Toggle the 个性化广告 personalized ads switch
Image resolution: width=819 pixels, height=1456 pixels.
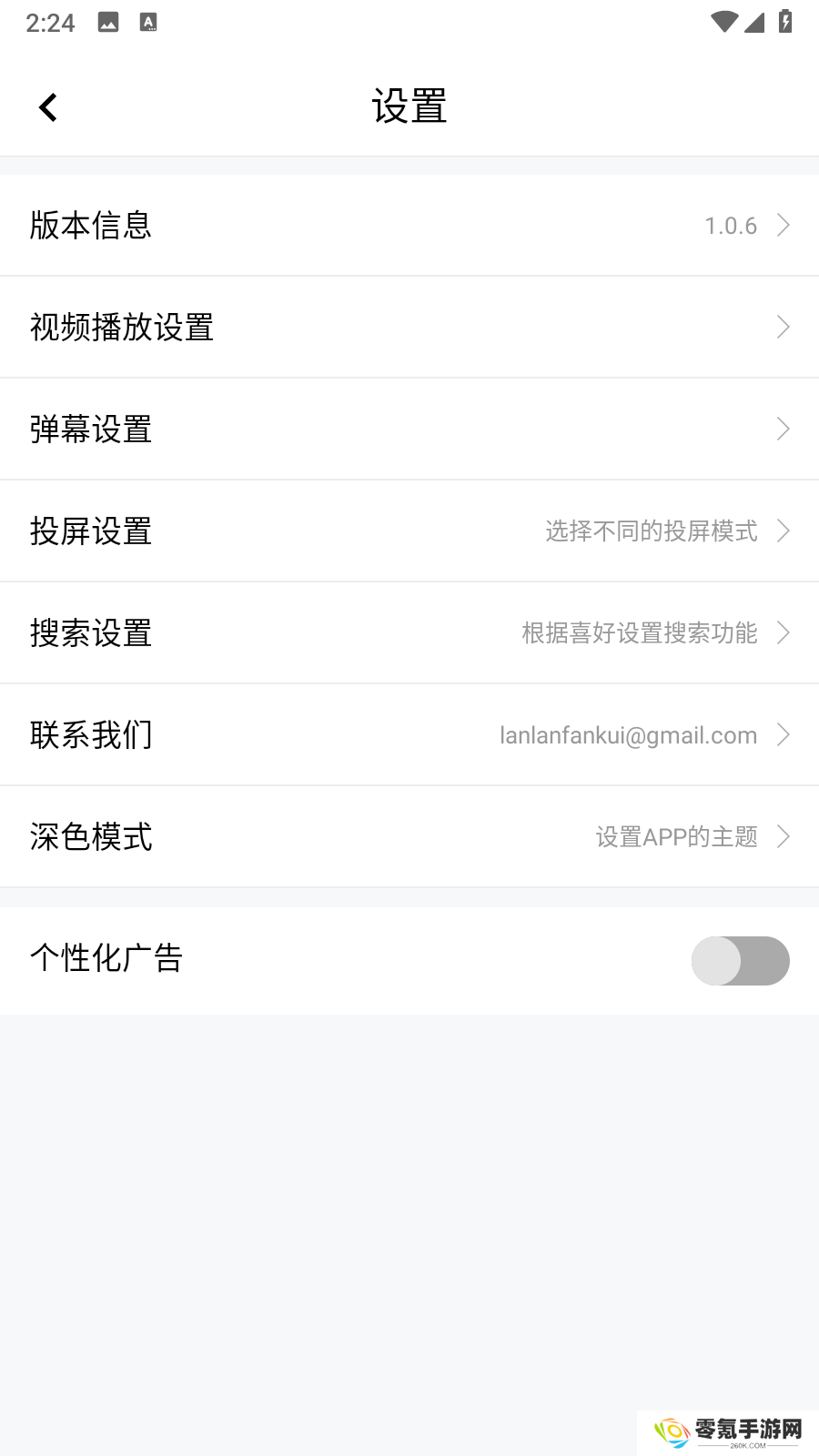pyautogui.click(x=740, y=960)
